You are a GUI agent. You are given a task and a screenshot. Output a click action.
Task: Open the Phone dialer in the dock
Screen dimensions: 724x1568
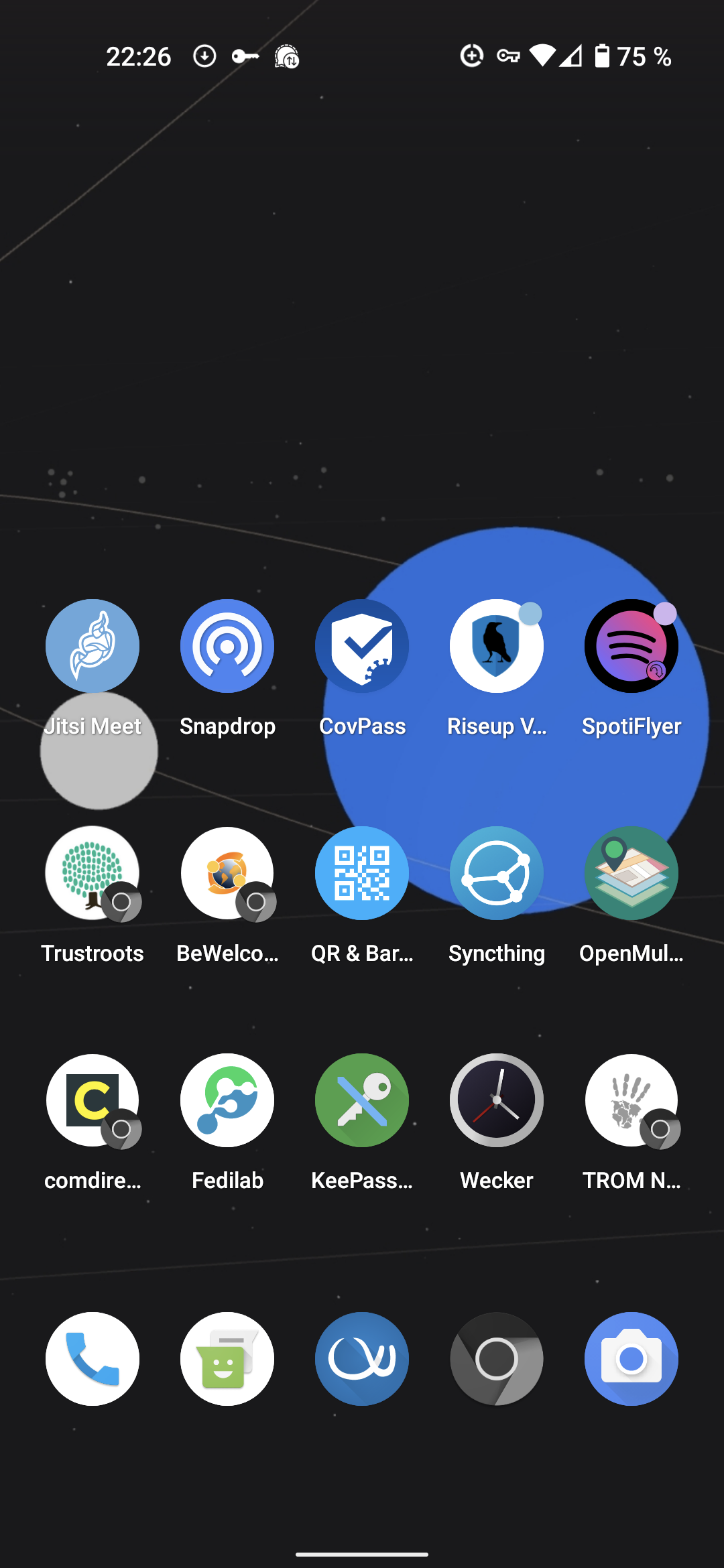(93, 1358)
